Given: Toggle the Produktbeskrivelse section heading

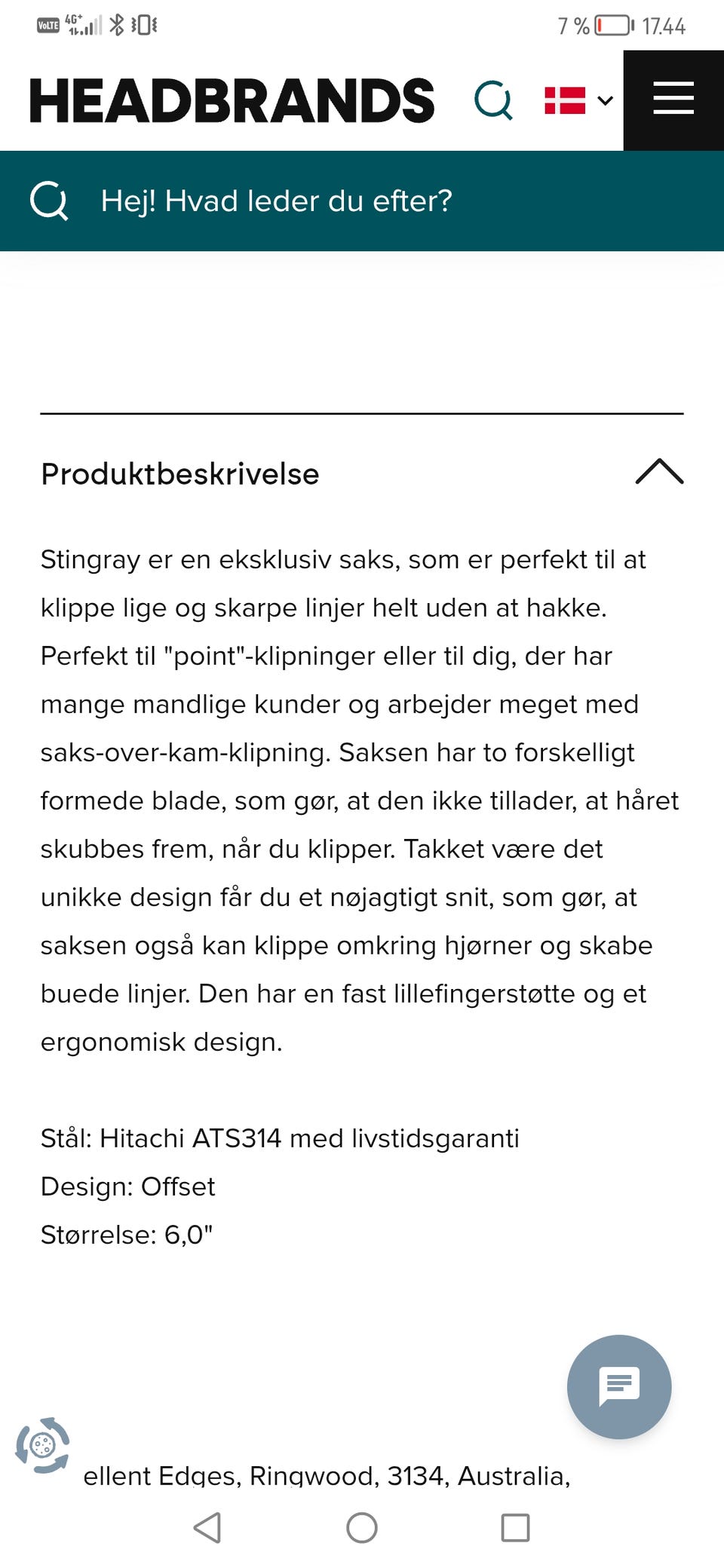Looking at the screenshot, I should [x=179, y=473].
